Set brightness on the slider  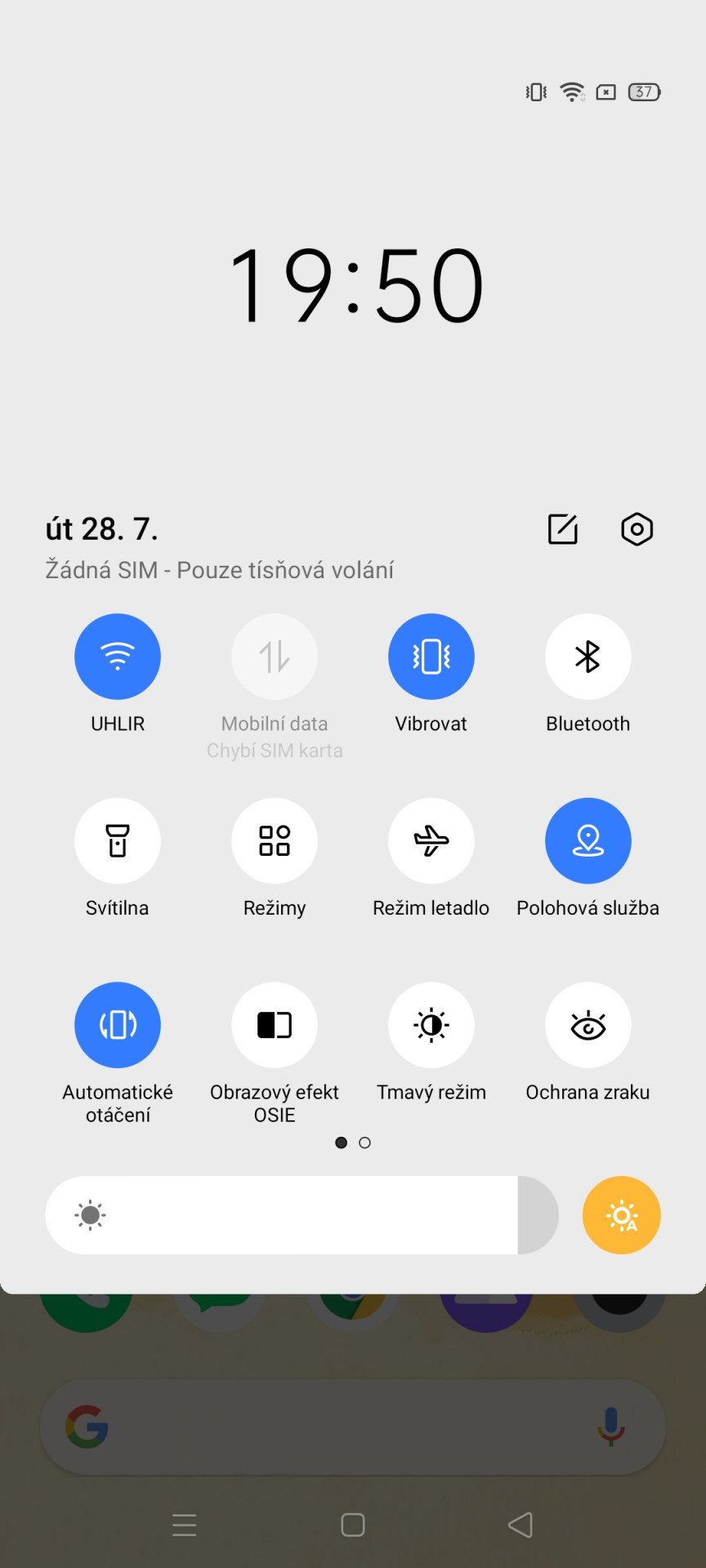(302, 1215)
